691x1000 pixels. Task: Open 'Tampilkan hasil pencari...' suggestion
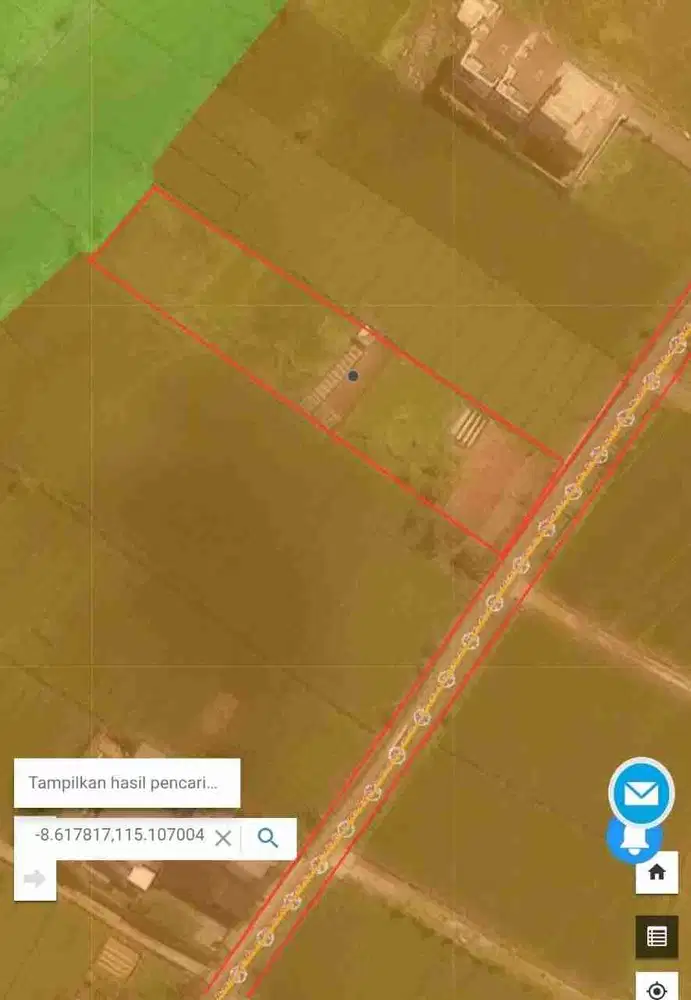tap(126, 783)
